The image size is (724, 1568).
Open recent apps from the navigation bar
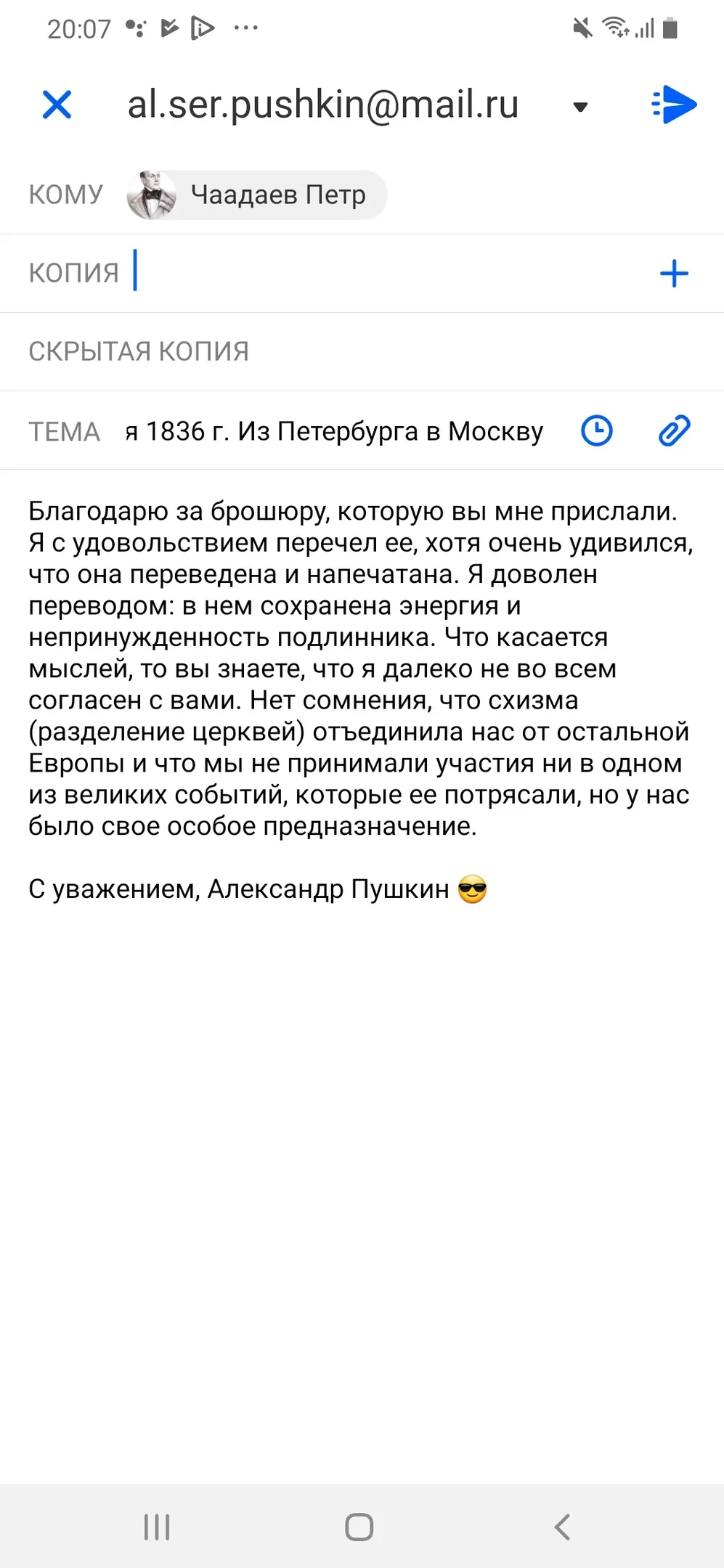(x=157, y=1527)
